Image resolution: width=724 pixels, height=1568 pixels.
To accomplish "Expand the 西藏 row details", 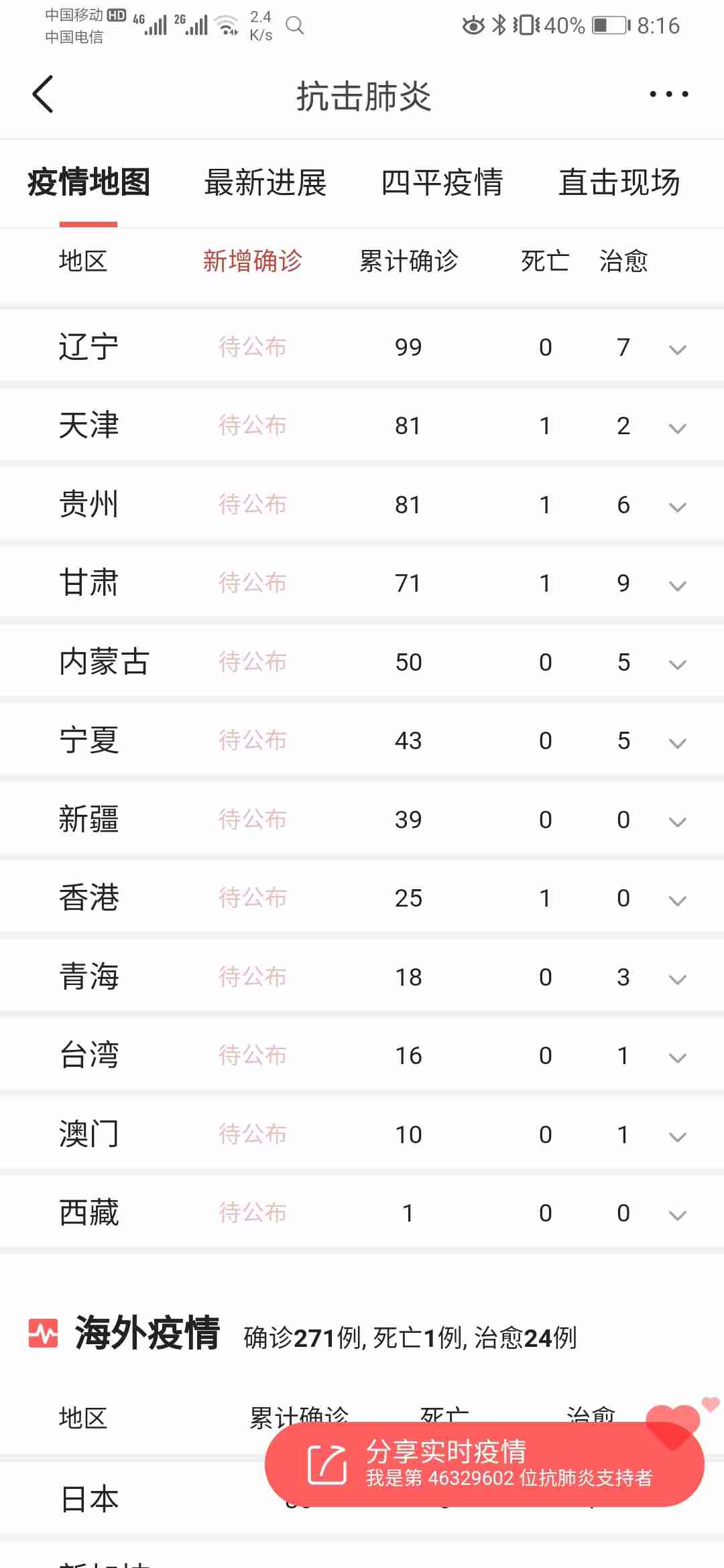I will coord(677,1215).
